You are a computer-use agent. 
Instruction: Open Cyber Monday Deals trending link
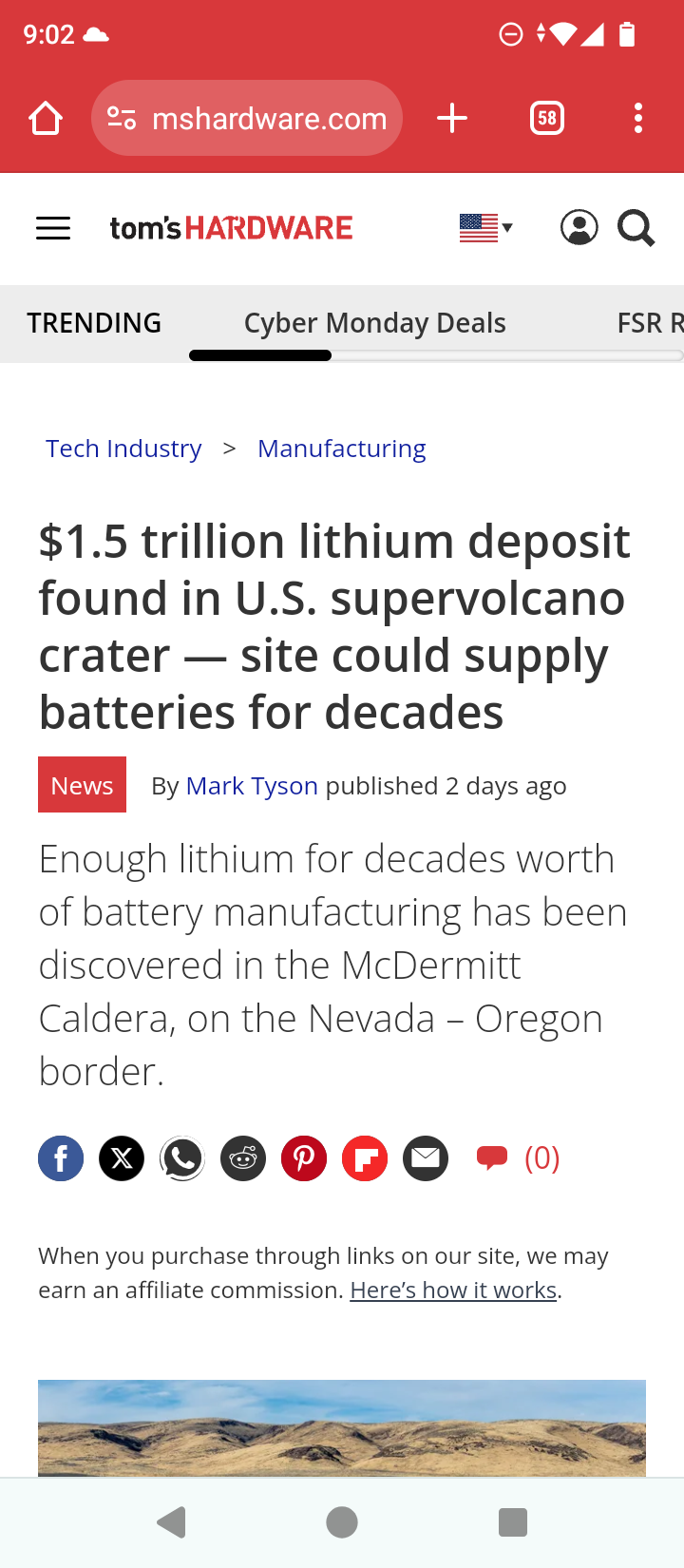point(374,323)
